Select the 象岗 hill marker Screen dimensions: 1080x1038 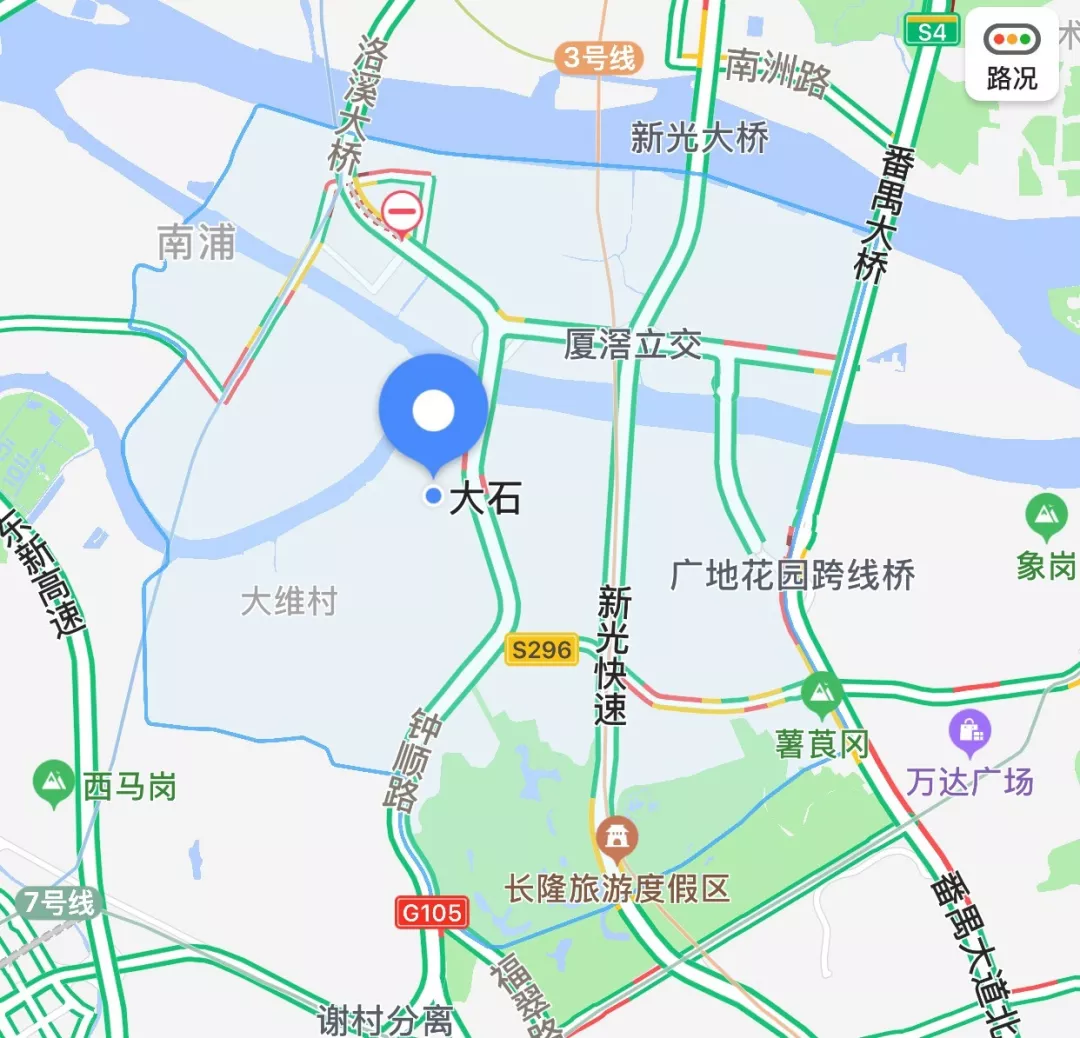coord(1045,518)
